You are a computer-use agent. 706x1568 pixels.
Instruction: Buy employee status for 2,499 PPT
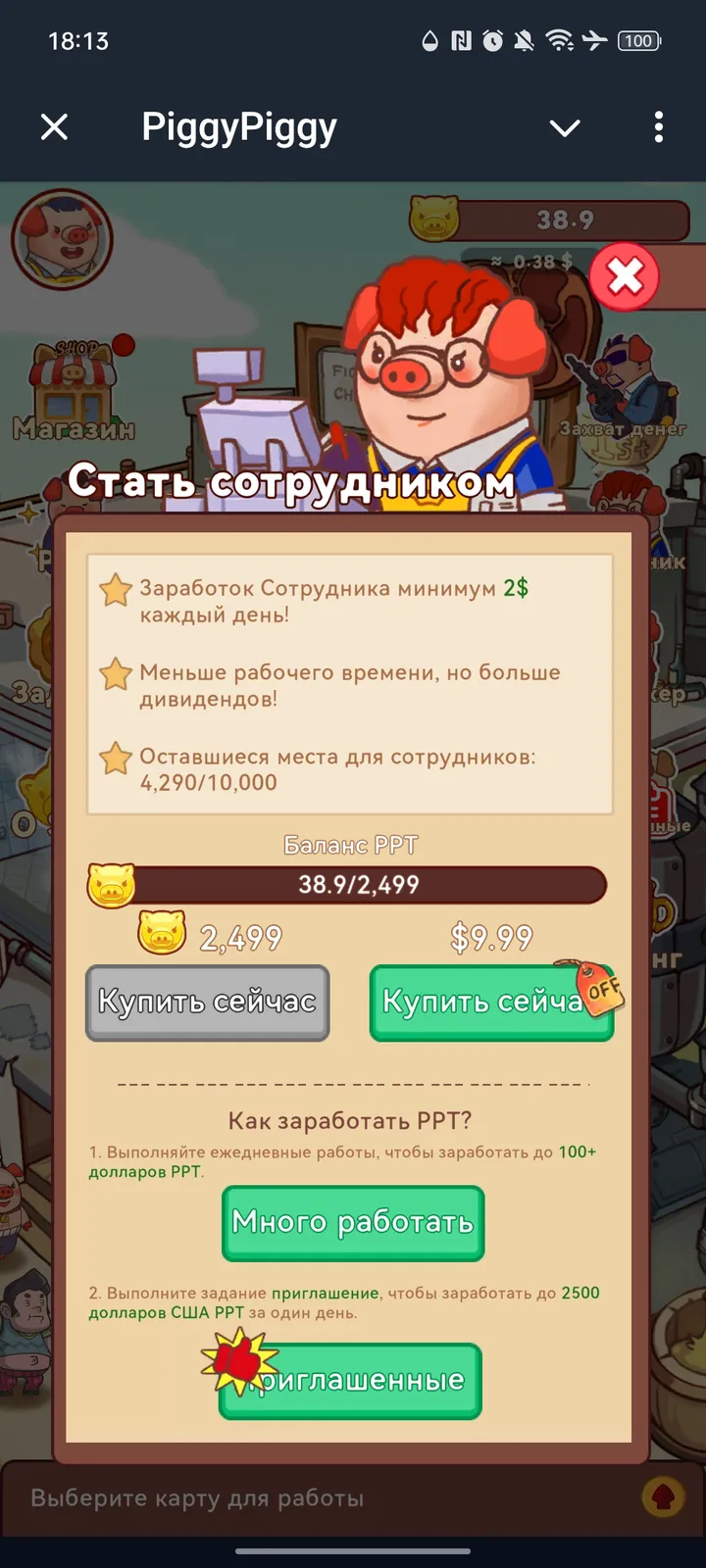click(x=207, y=1002)
